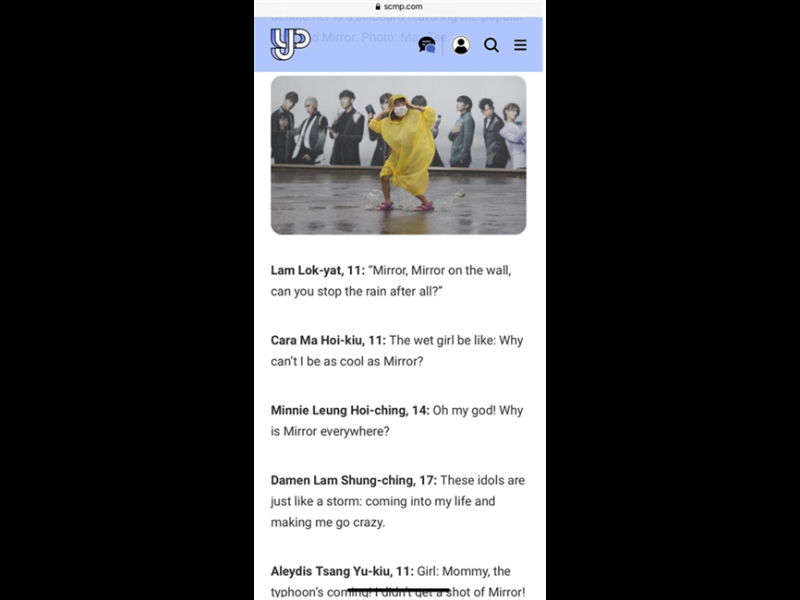Open the search magnifier
The width and height of the screenshot is (800, 600).
(491, 45)
